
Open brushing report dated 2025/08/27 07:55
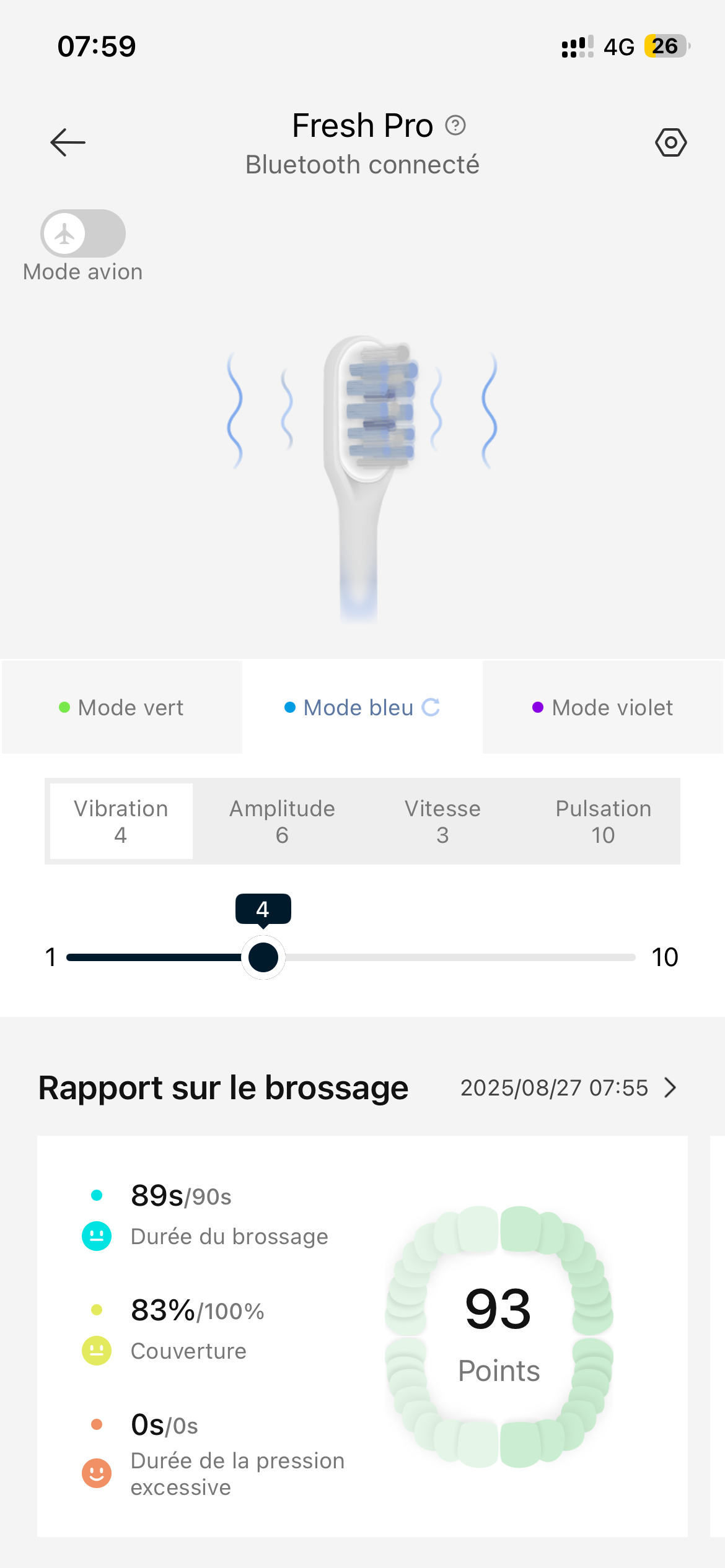tap(567, 1088)
